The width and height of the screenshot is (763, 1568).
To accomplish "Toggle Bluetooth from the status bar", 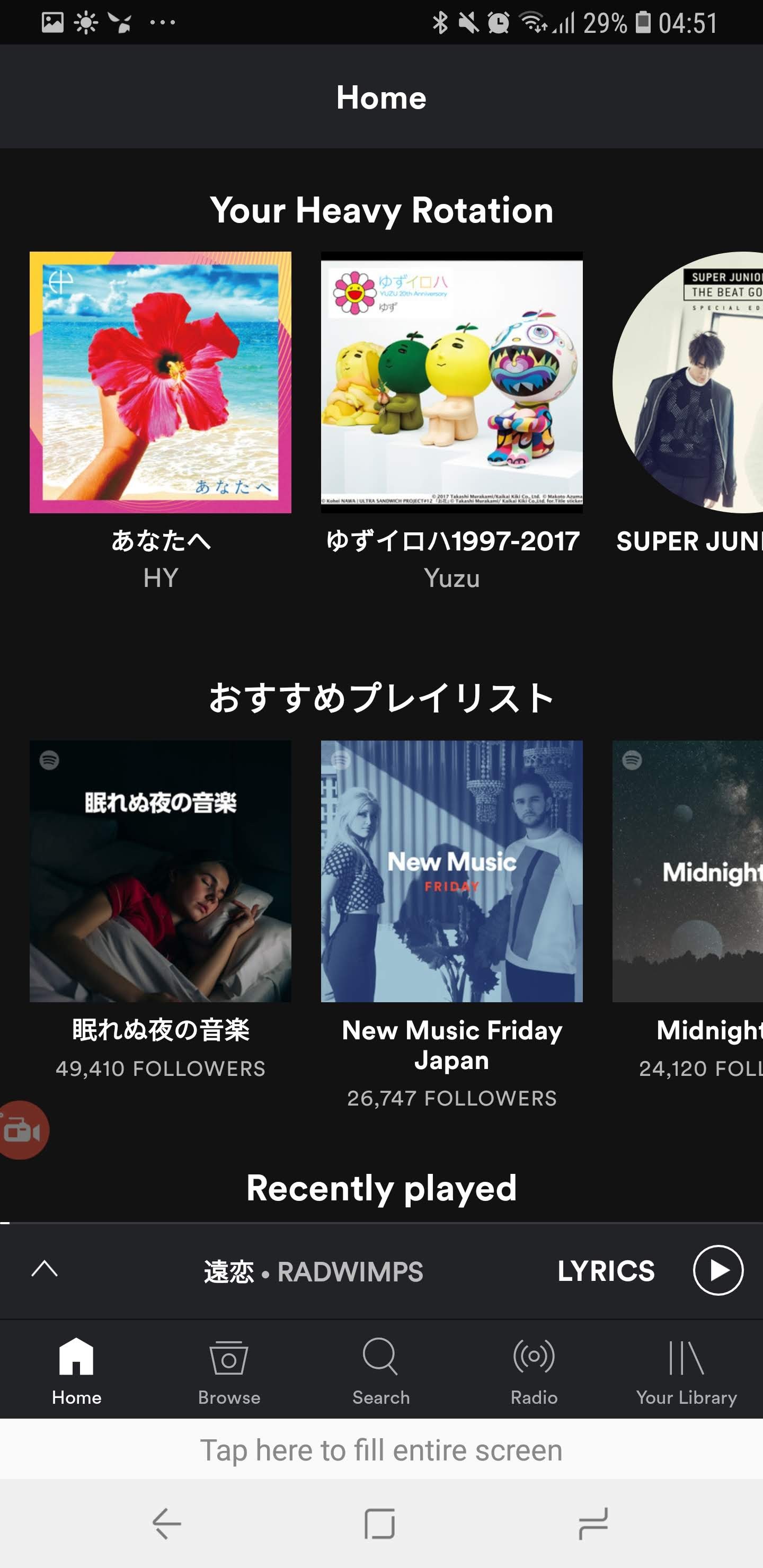I will (x=441, y=23).
